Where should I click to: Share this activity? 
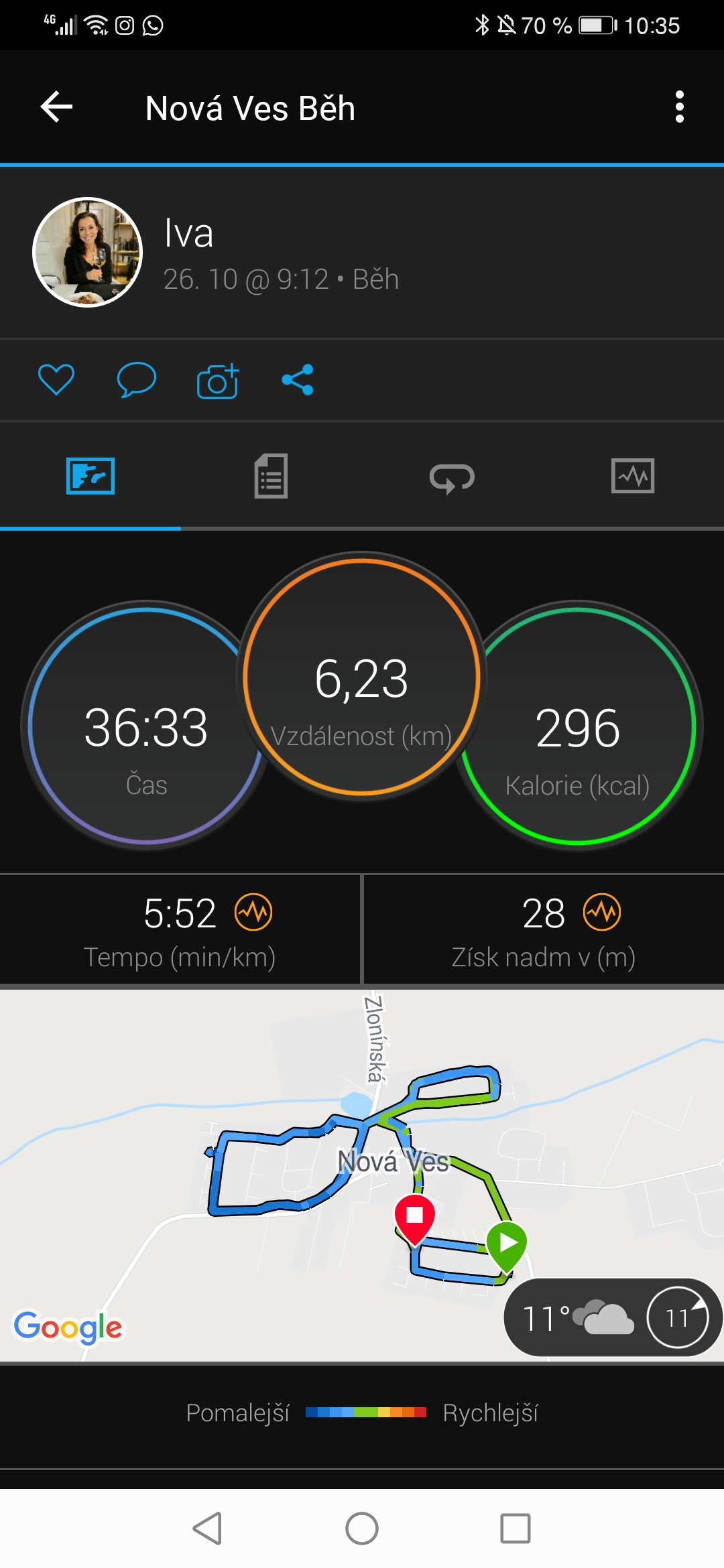[x=298, y=380]
